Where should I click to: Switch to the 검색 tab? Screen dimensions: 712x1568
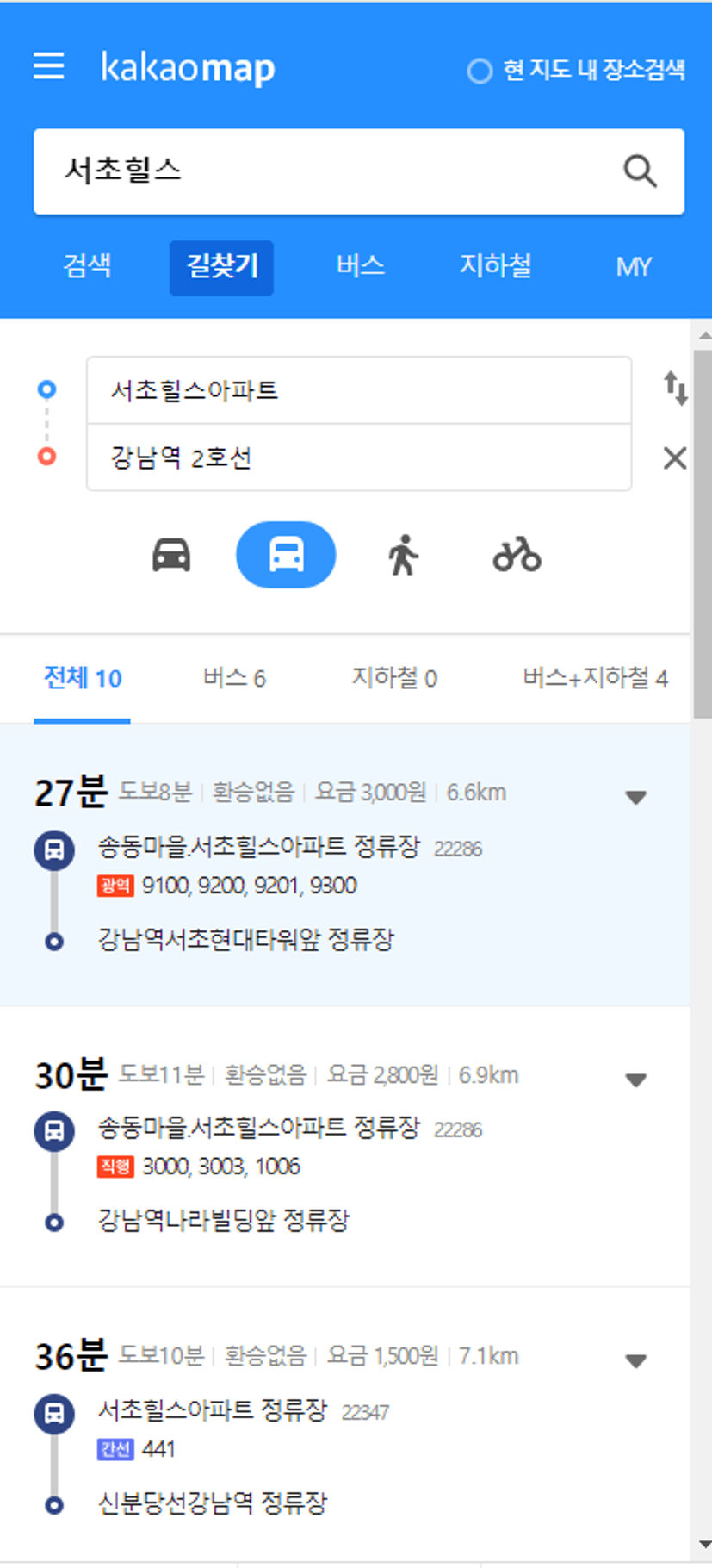87,266
